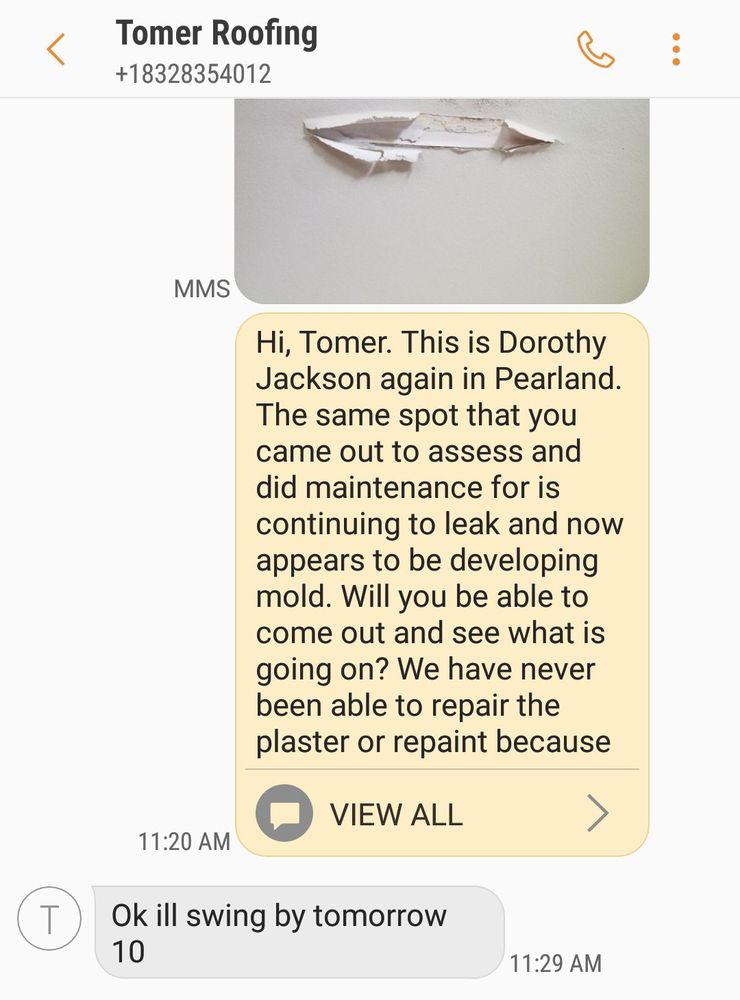The width and height of the screenshot is (740, 1000).
Task: Open the three-dot overflow menu
Action: (676, 49)
